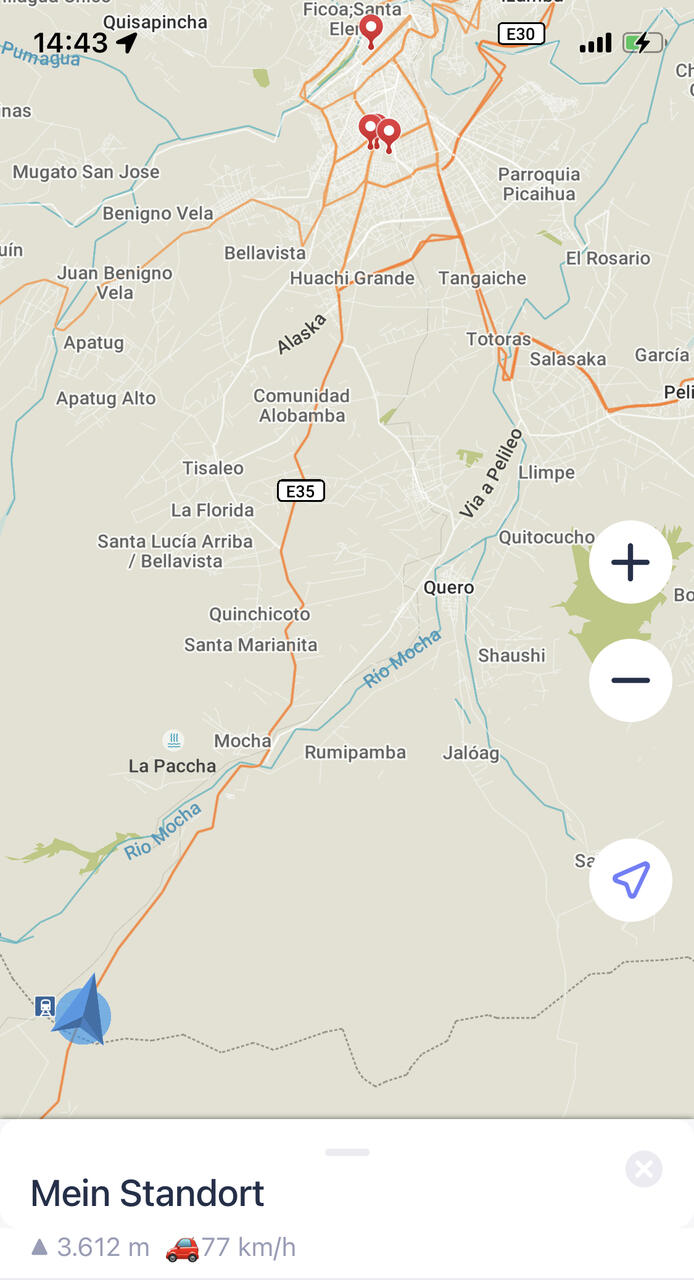Open the train station marker
The height and width of the screenshot is (1280, 694).
pos(44,1006)
